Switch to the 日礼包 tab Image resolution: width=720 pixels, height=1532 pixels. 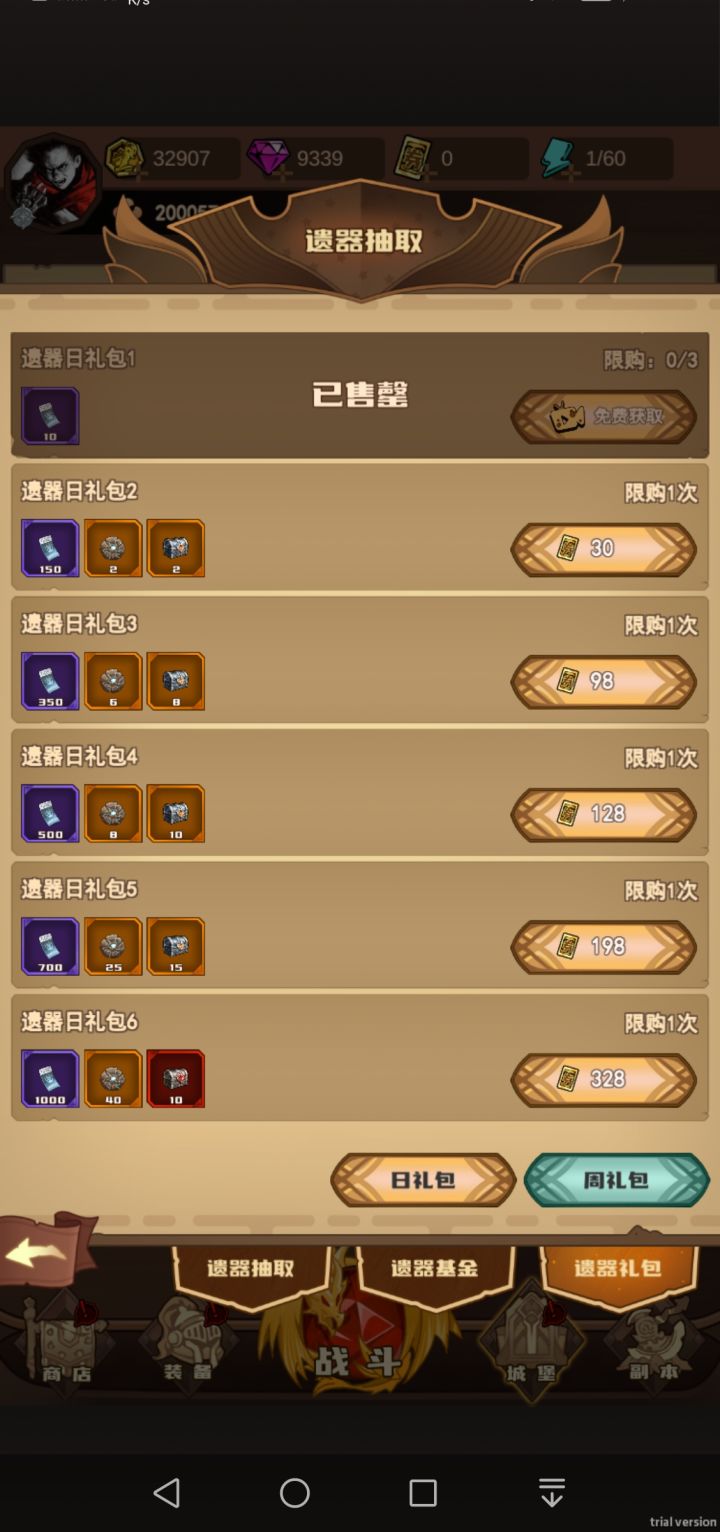point(423,1180)
